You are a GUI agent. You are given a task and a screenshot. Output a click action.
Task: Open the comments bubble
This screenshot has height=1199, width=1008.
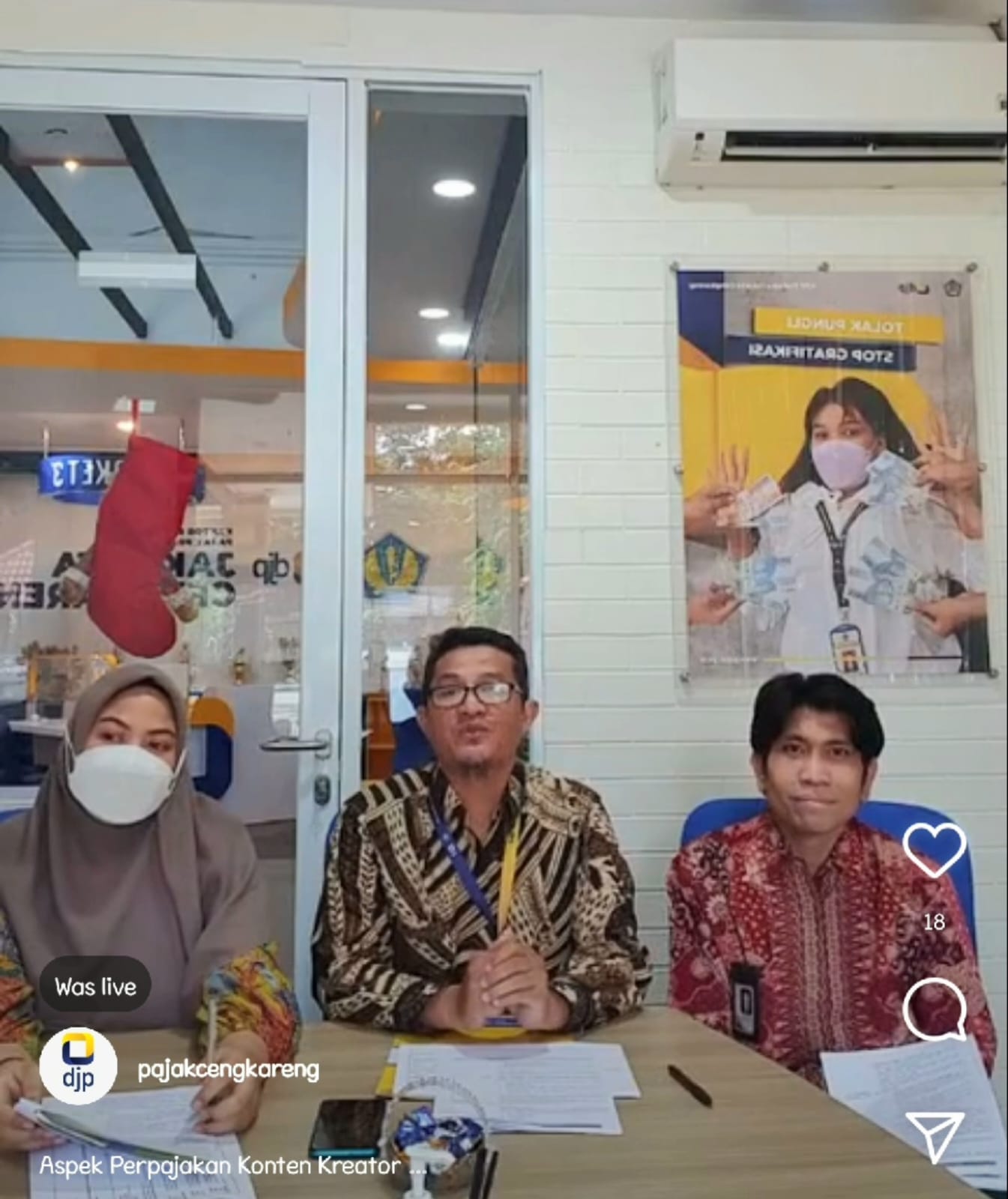[934, 1009]
